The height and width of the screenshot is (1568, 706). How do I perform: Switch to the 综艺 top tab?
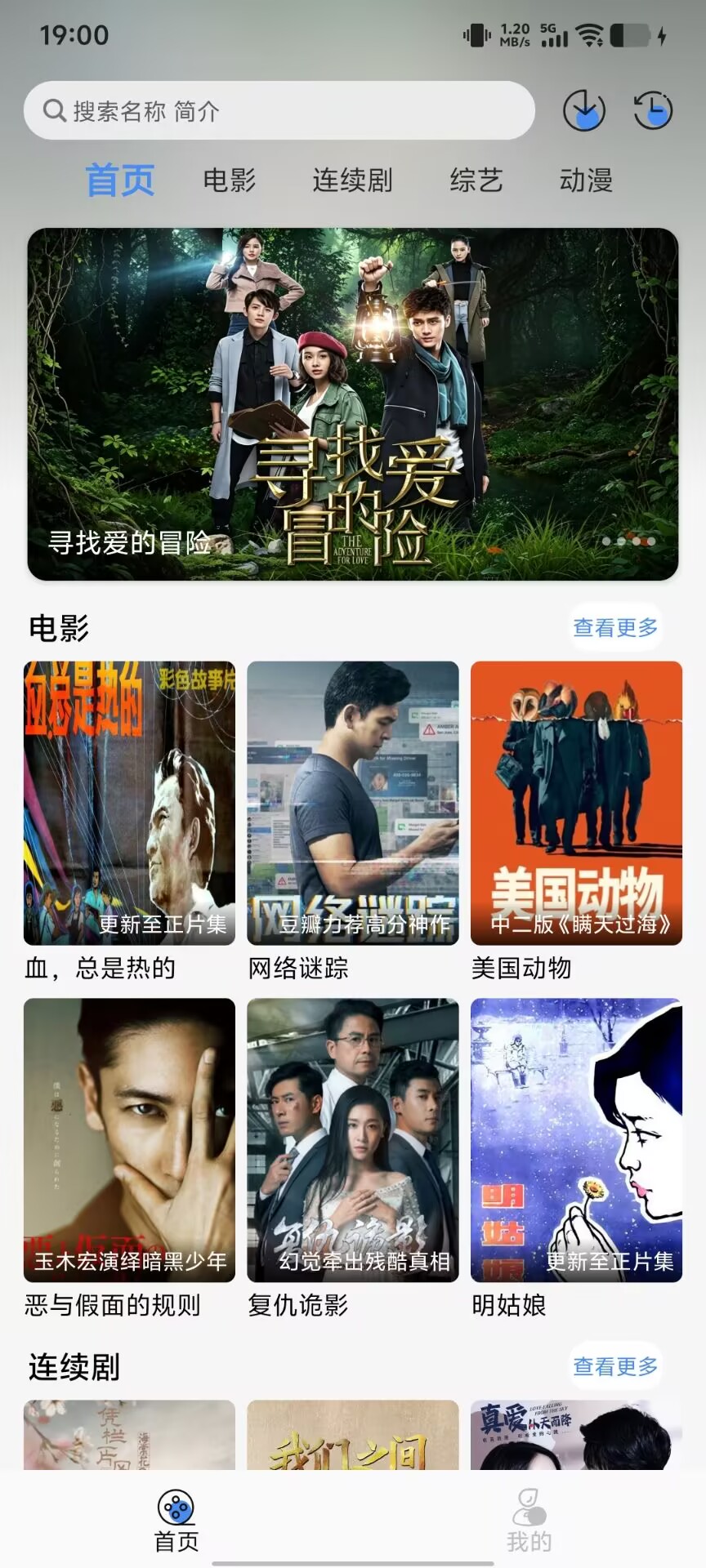click(x=476, y=180)
